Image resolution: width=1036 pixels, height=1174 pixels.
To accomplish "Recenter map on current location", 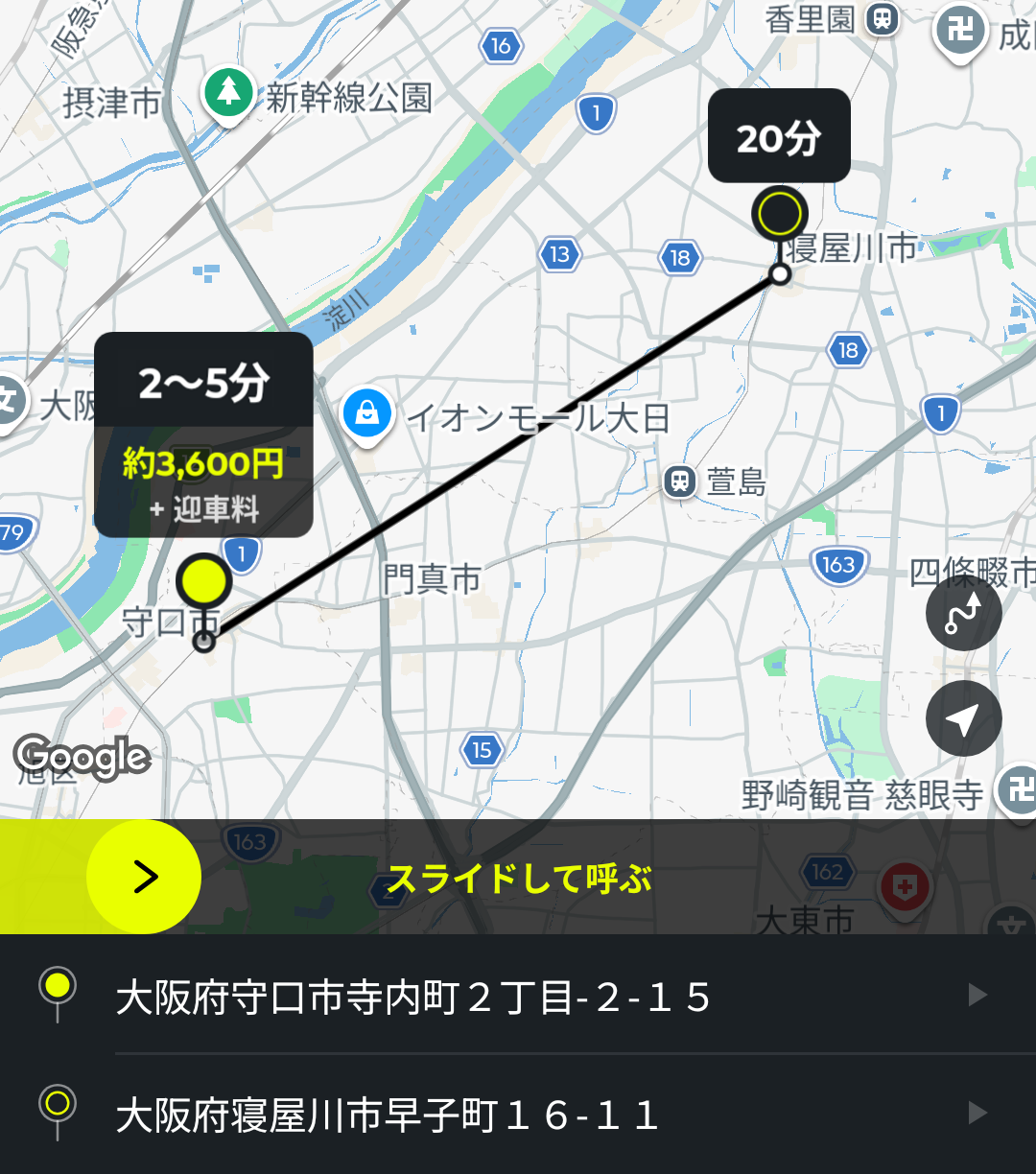I will tap(963, 718).
